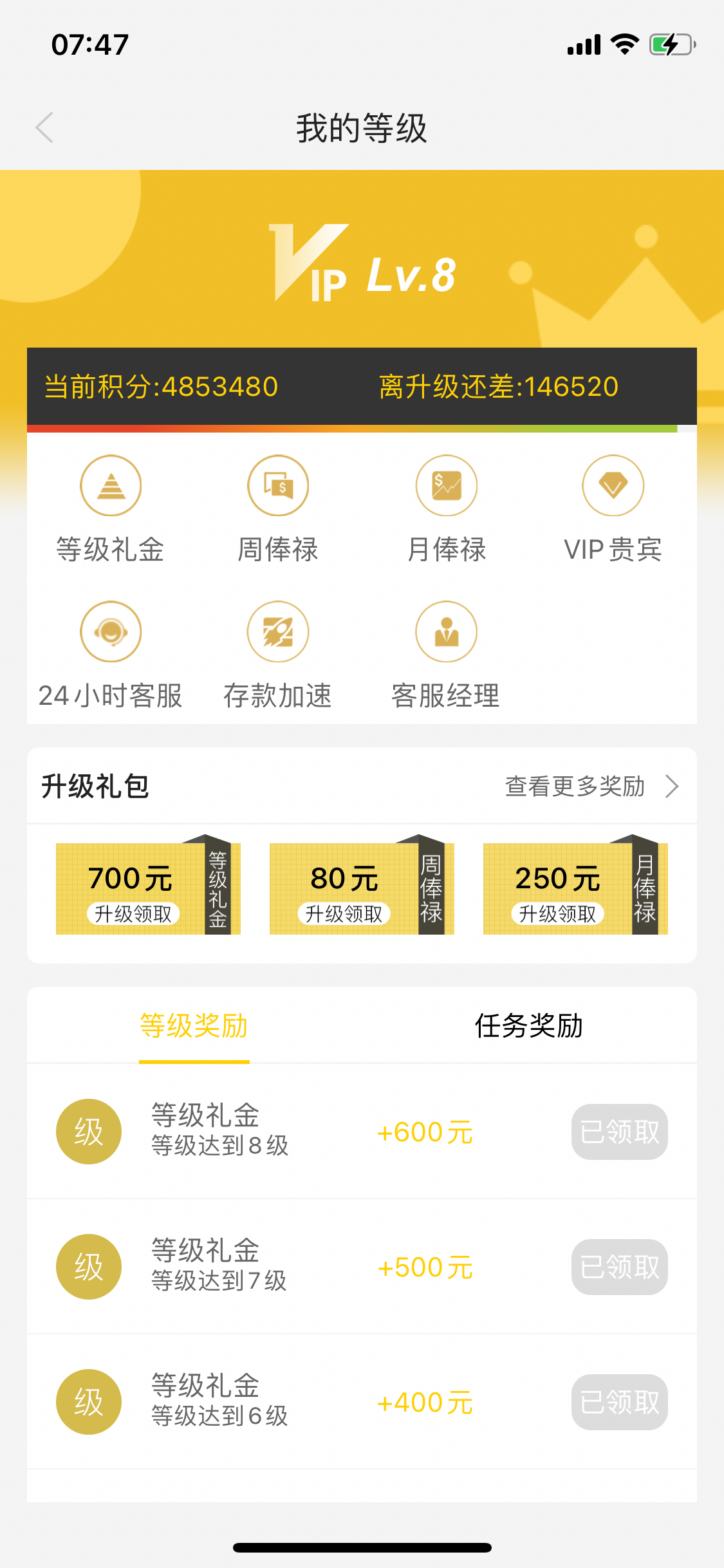Screen dimensions: 724x1568
Task: Switch to the 任务奖励 tab
Action: pyautogui.click(x=529, y=1026)
